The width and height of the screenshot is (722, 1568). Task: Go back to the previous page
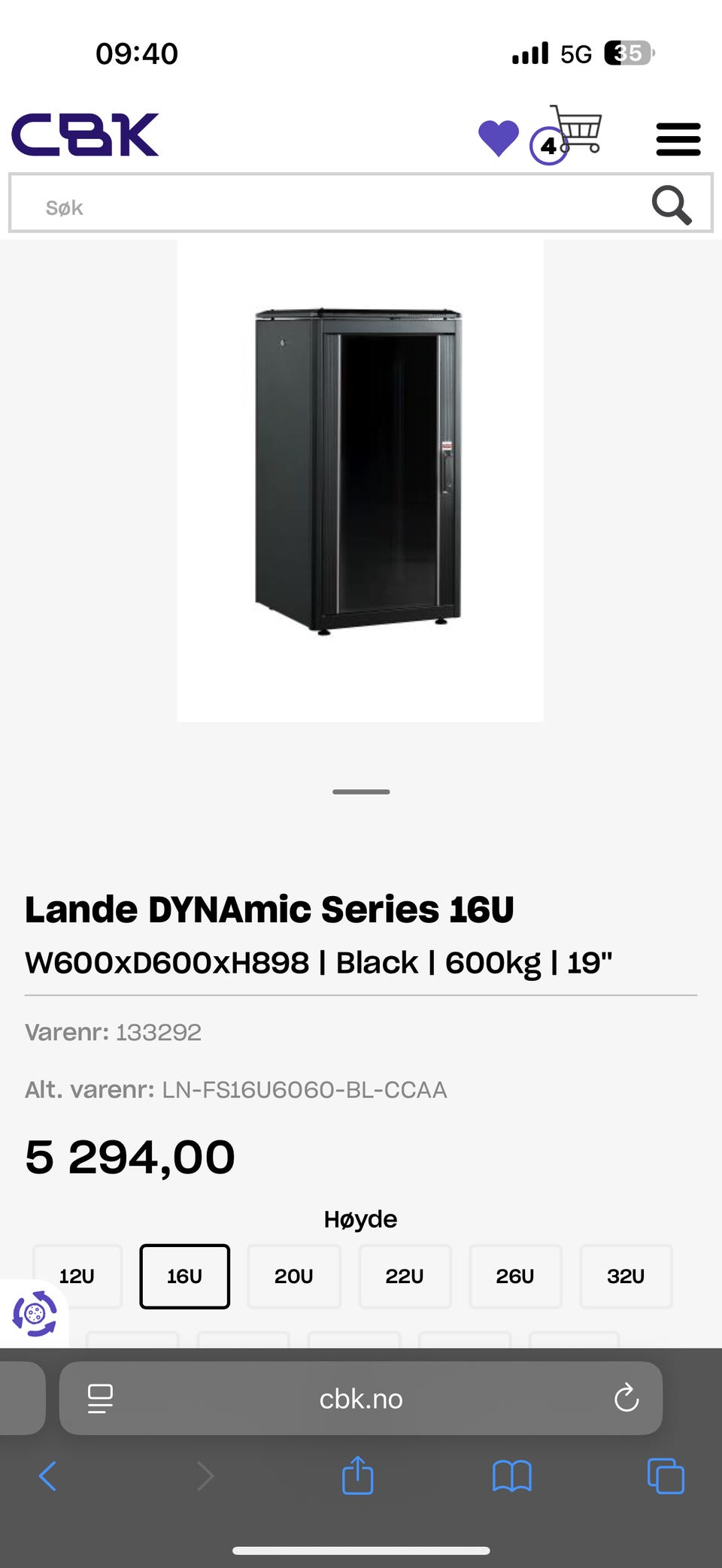[47, 1476]
